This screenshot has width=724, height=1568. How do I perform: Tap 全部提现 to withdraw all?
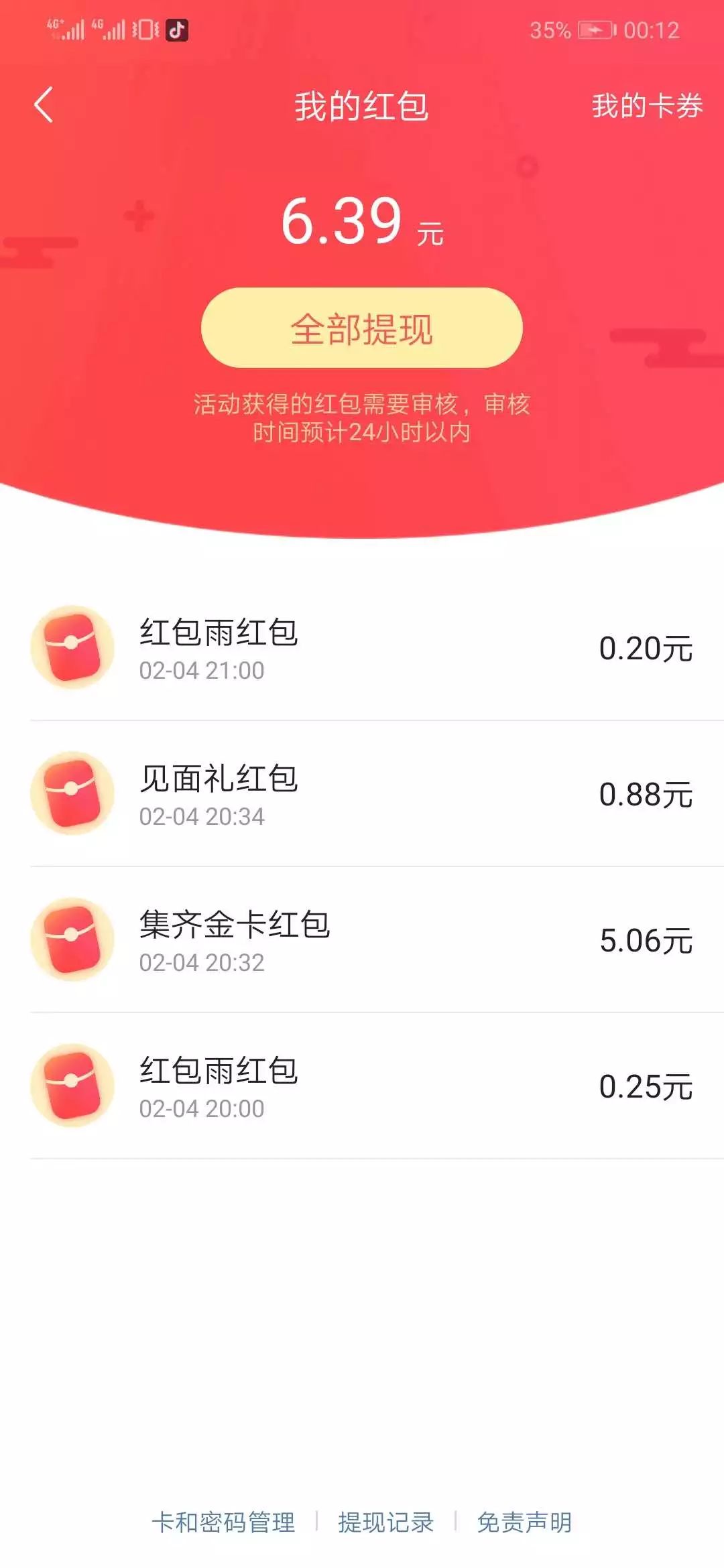click(362, 330)
